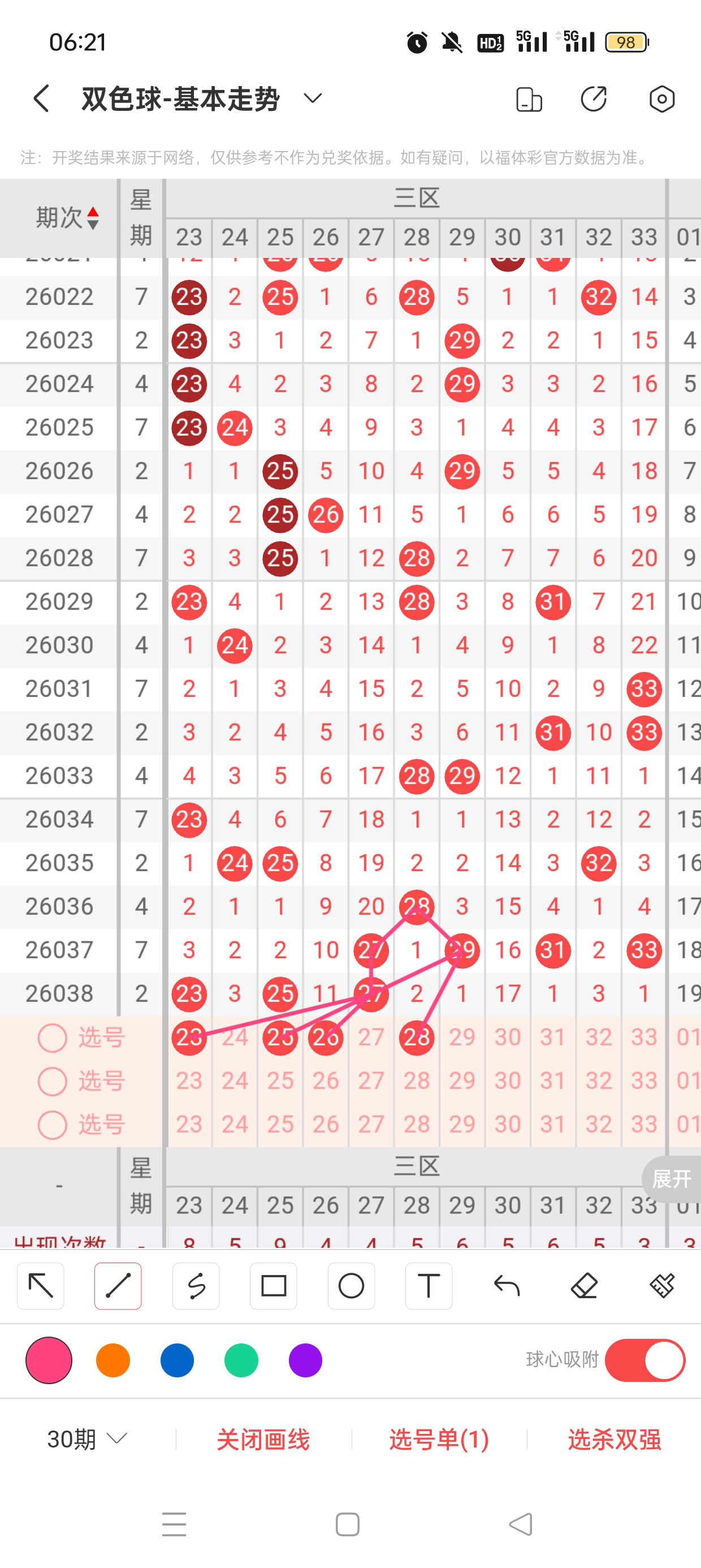The image size is (701, 1568).
Task: Open the share icon in the header
Action: pos(594,98)
